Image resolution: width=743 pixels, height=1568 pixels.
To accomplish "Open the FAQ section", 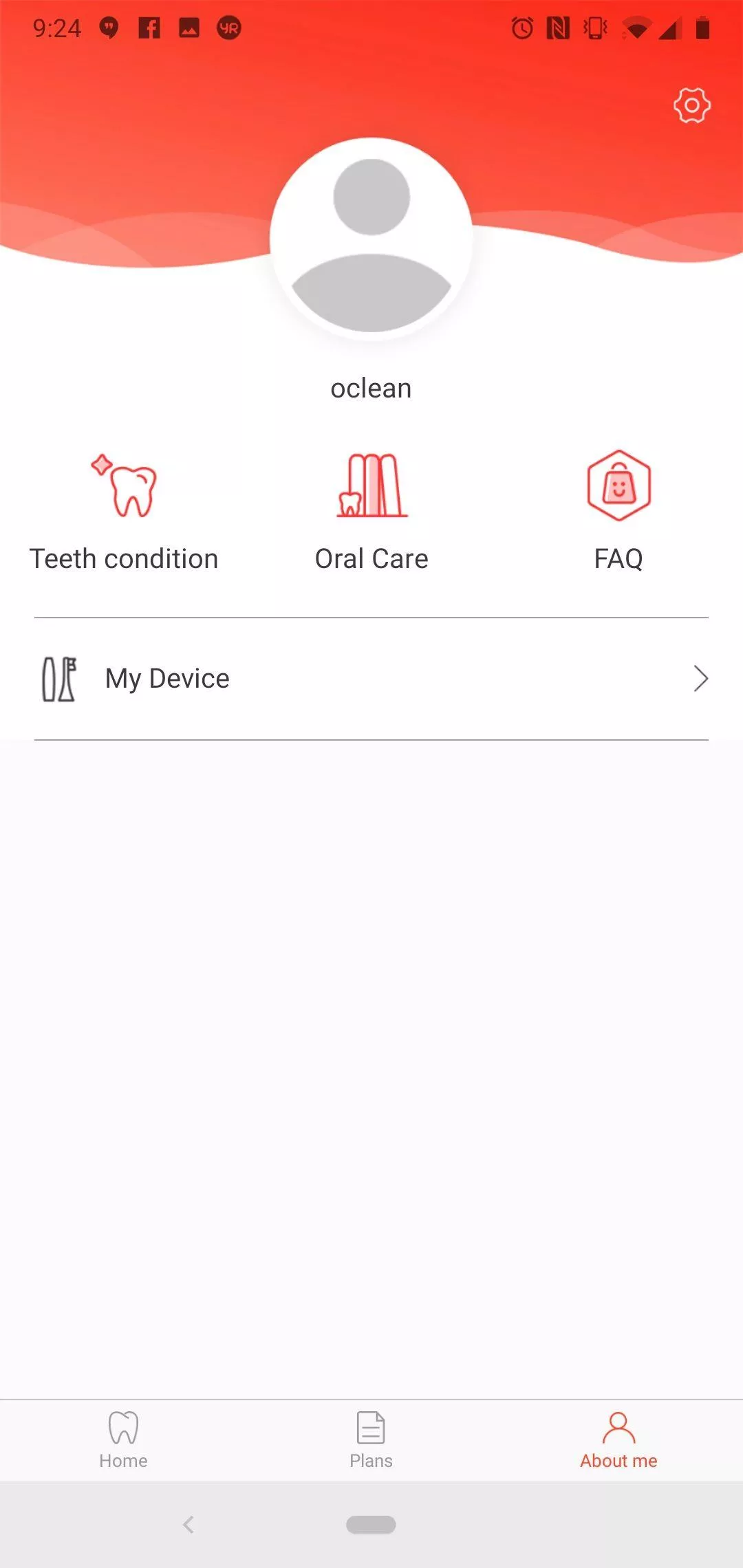I will tap(618, 512).
